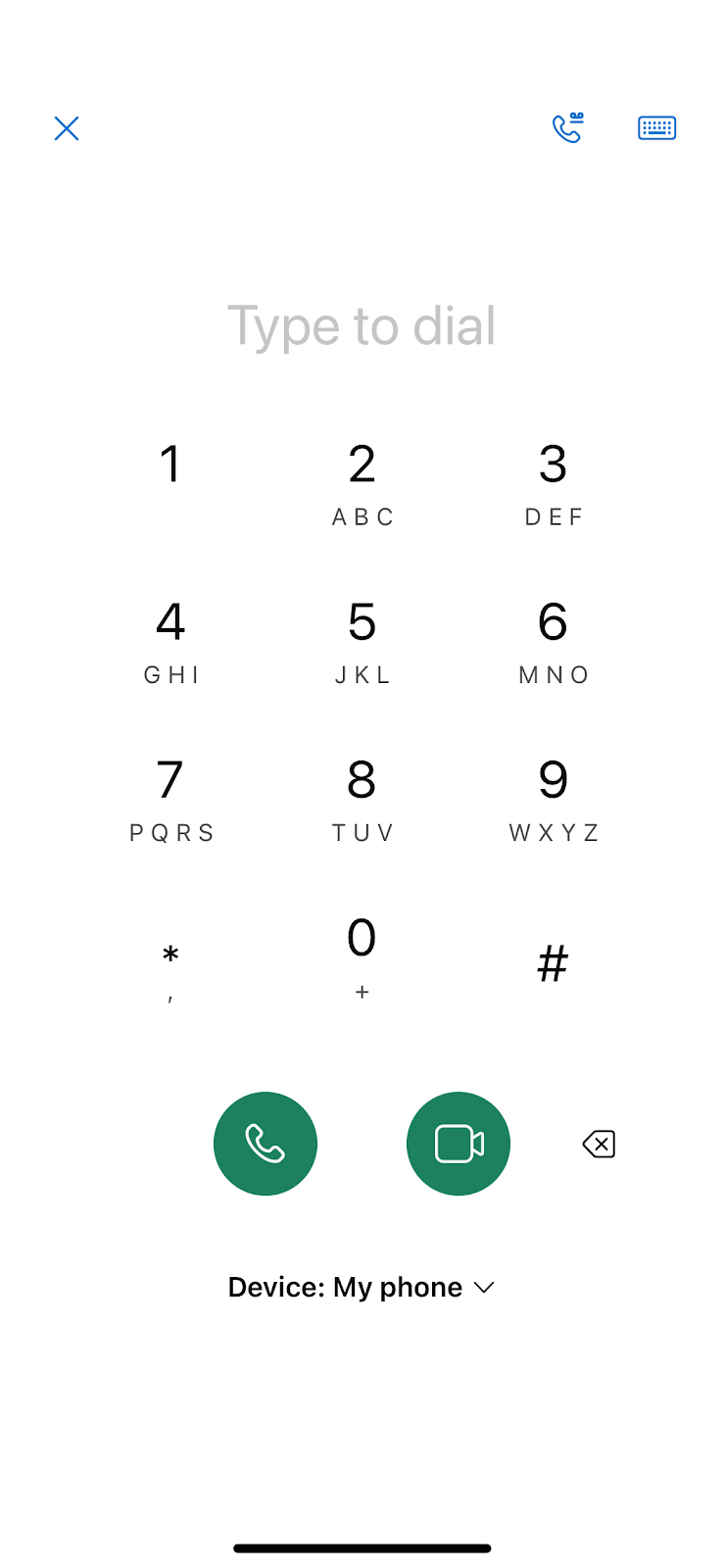The image size is (724, 1568).
Task: Enter the pound sign key
Action: pos(554,963)
